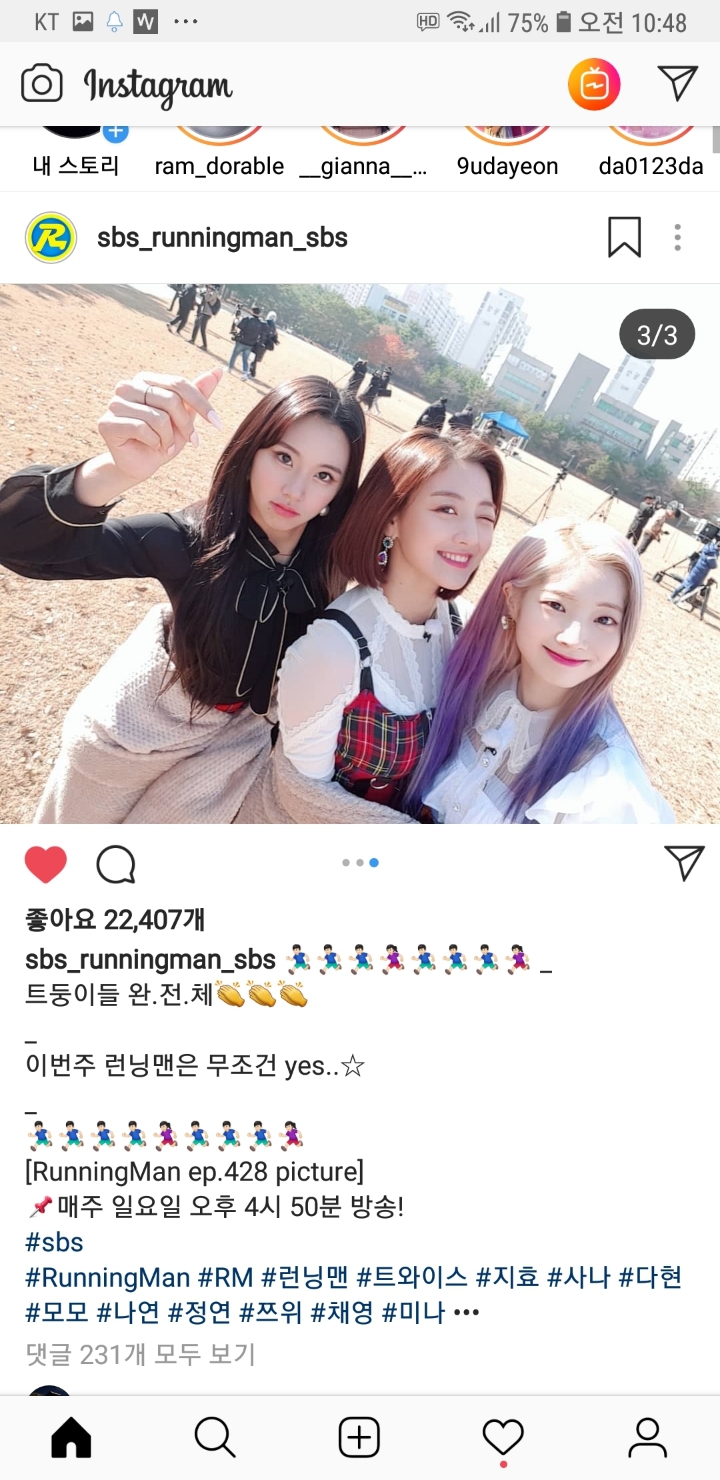Share the post with the paper plane icon
Image resolution: width=720 pixels, height=1480 pixels.
pos(685,863)
